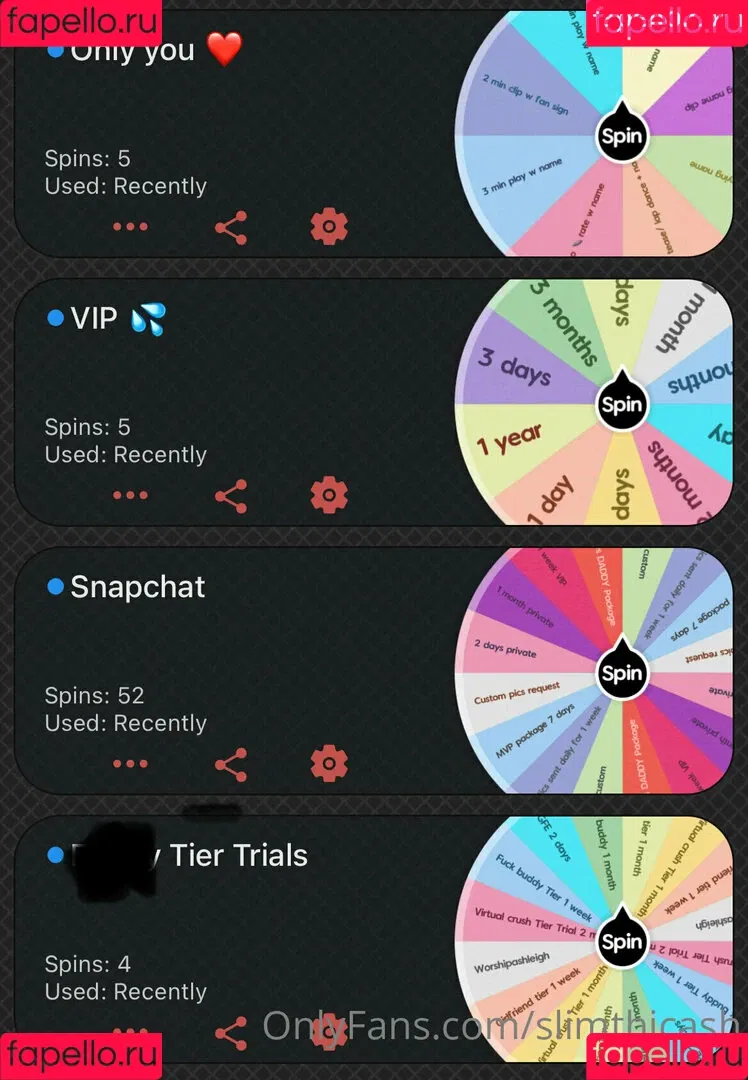Image resolution: width=748 pixels, height=1080 pixels.
Task: Spin the Tier Trials wheel
Action: click(621, 942)
